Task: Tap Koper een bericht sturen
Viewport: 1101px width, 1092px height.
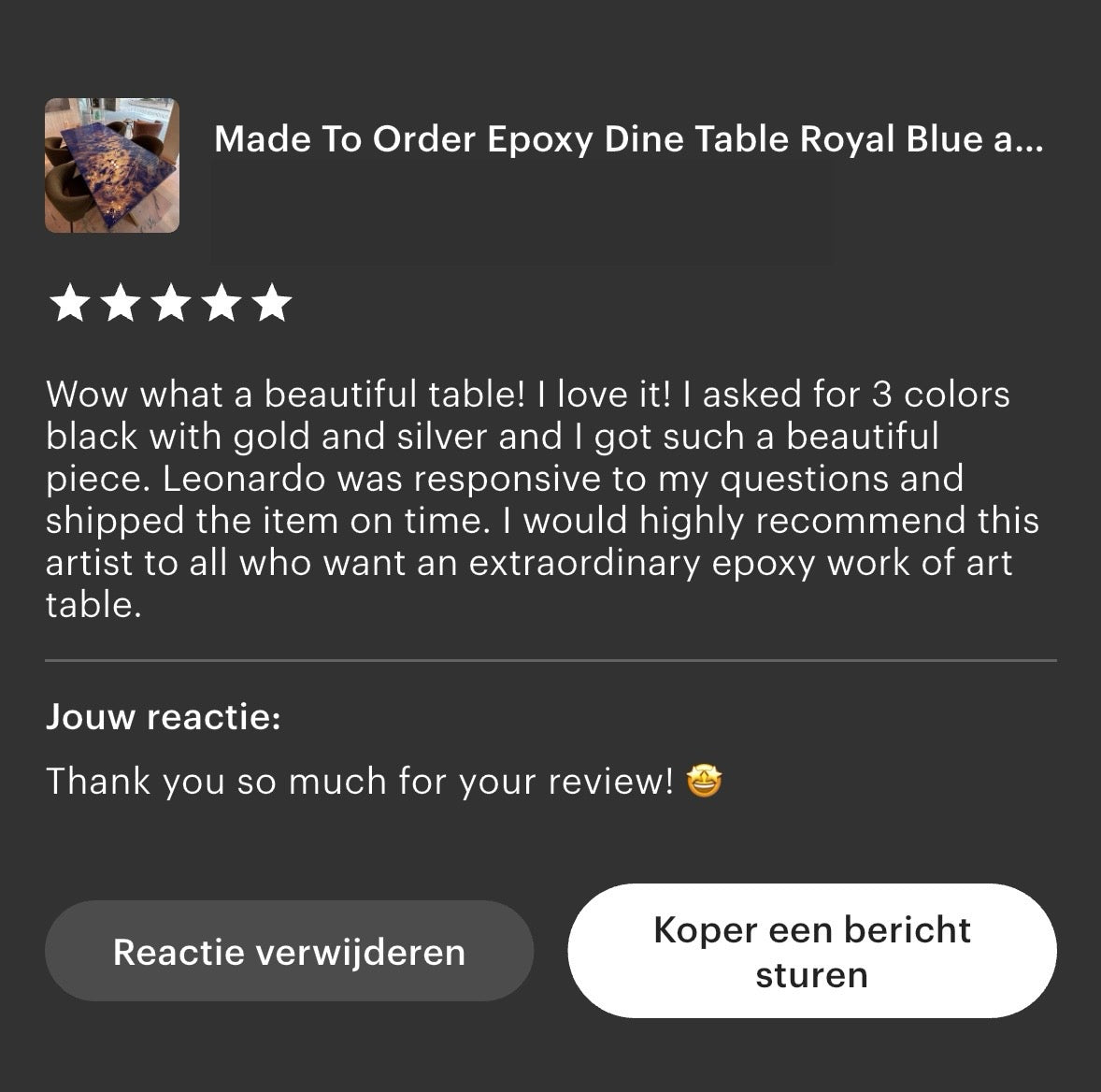Action: (811, 952)
